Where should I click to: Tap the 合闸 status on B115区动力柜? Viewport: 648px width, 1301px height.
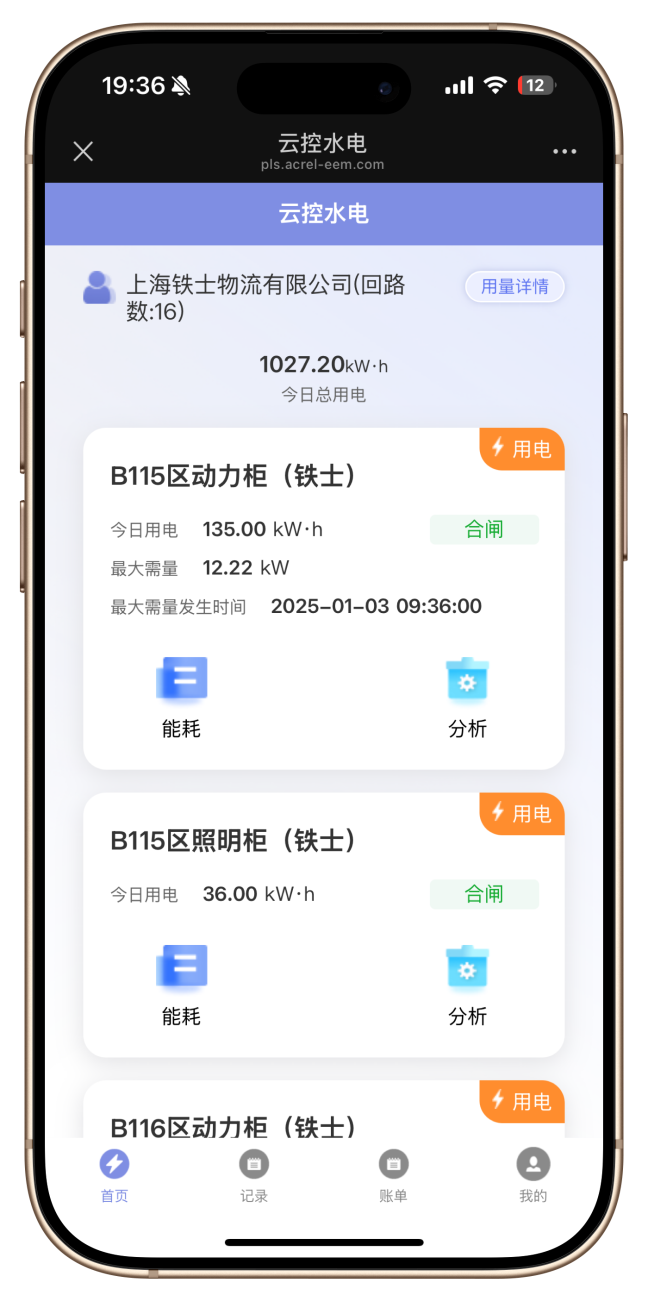click(484, 529)
